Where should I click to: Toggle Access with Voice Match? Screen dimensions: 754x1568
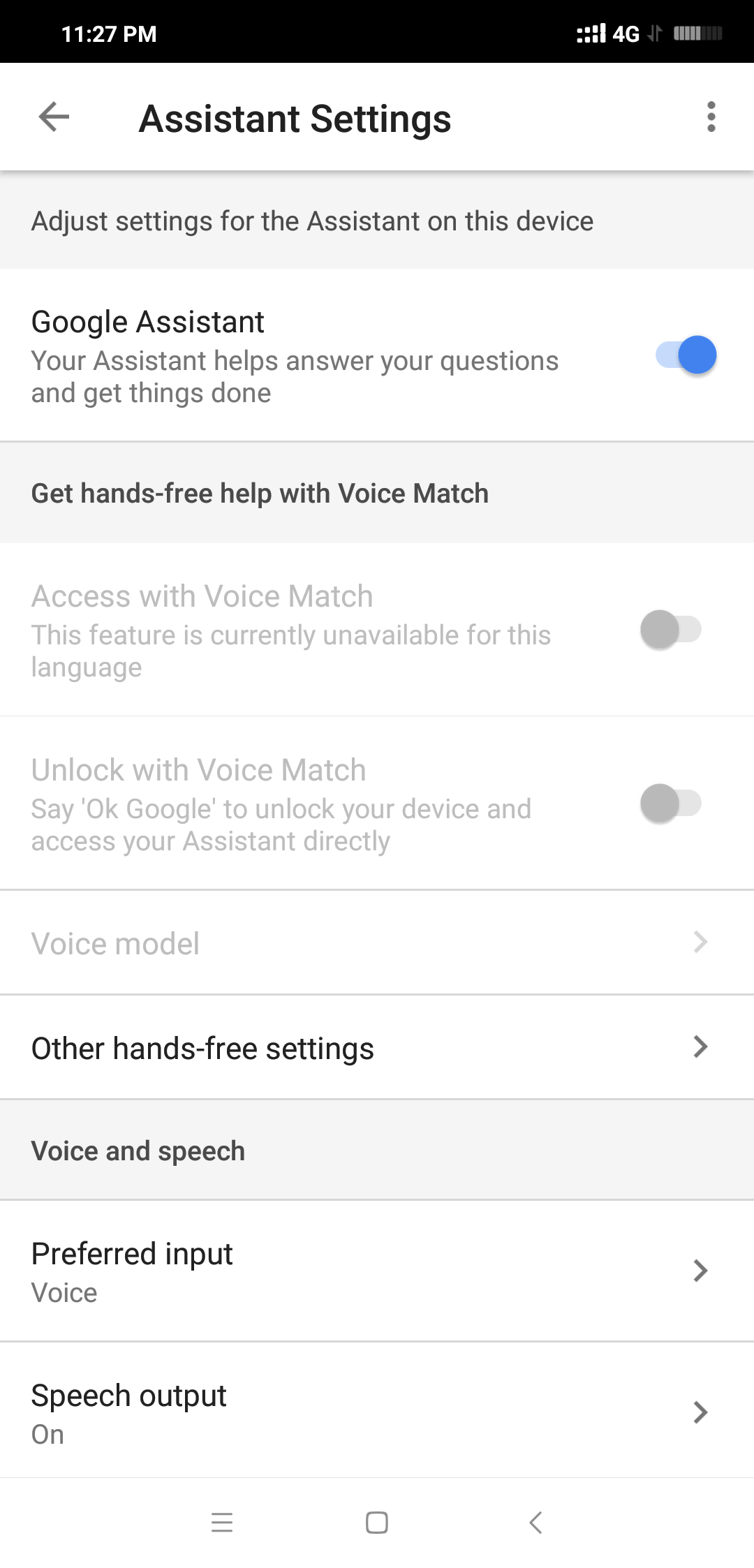(x=671, y=629)
